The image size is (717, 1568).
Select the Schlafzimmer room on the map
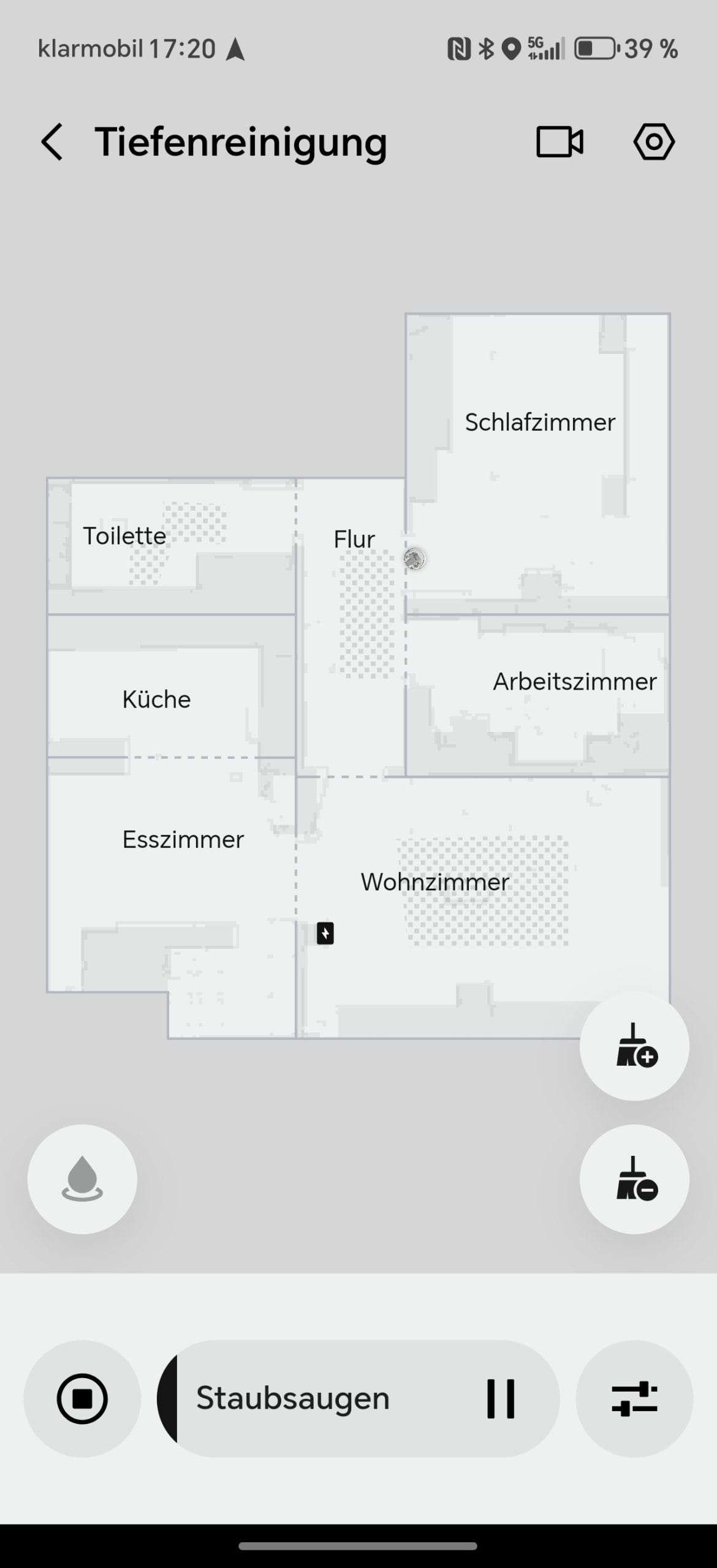click(539, 423)
